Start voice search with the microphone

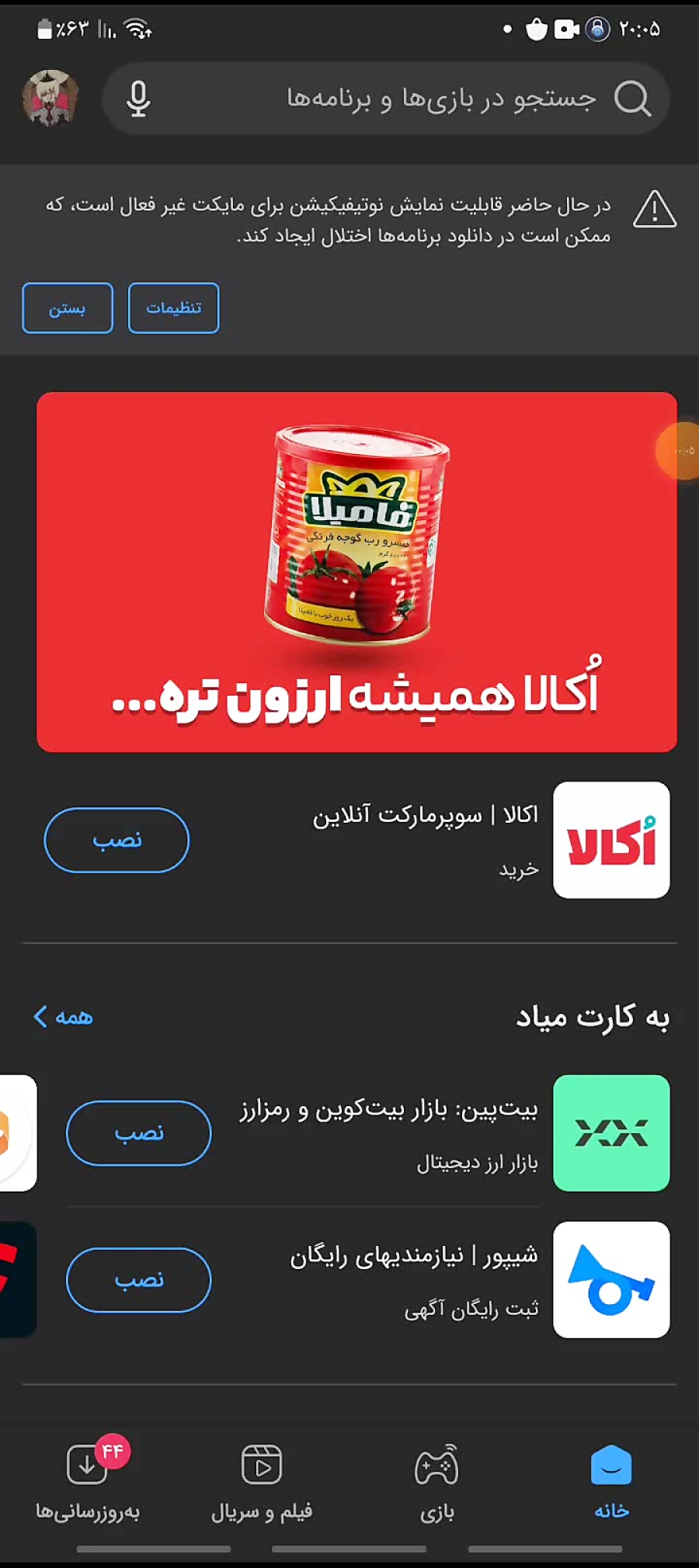(x=138, y=99)
